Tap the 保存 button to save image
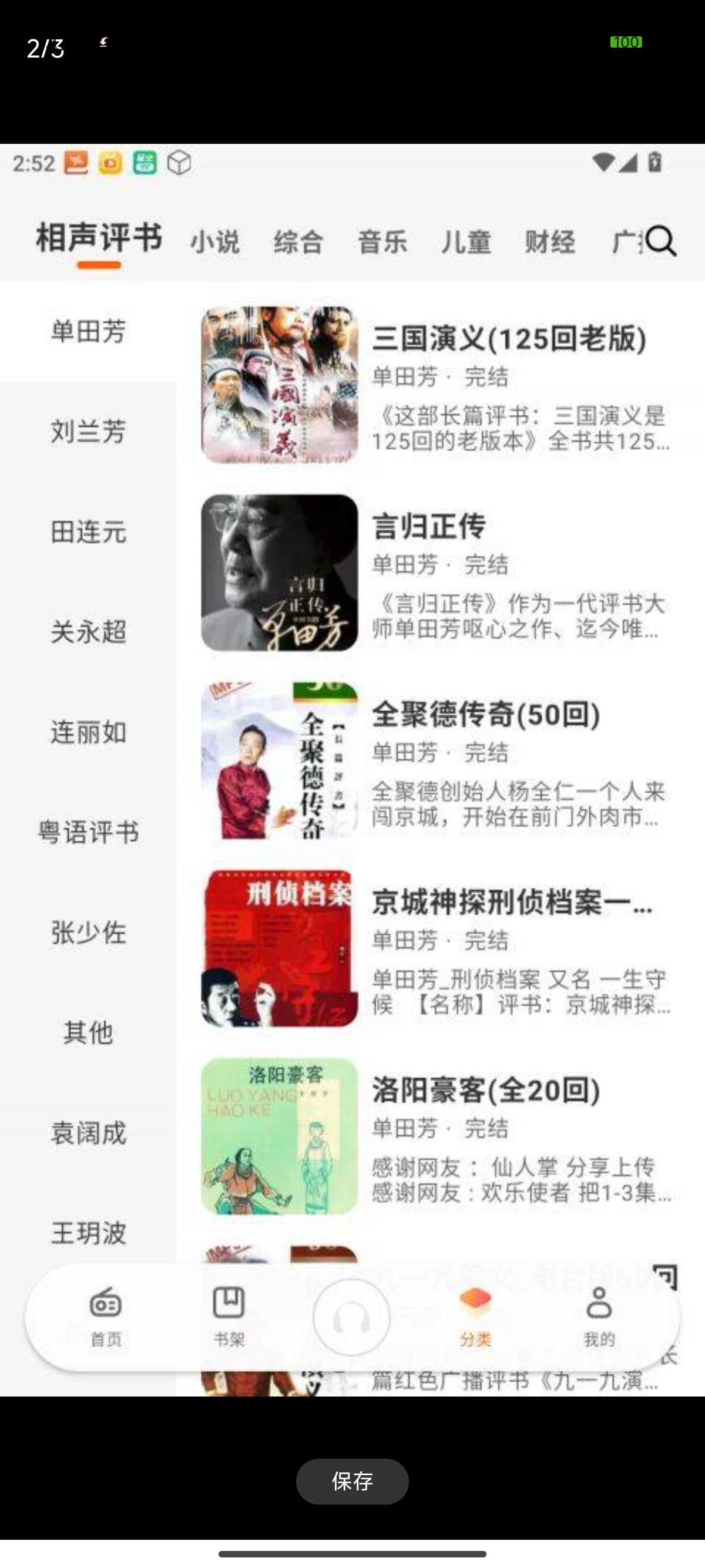The height and width of the screenshot is (1568, 705). tap(352, 1481)
